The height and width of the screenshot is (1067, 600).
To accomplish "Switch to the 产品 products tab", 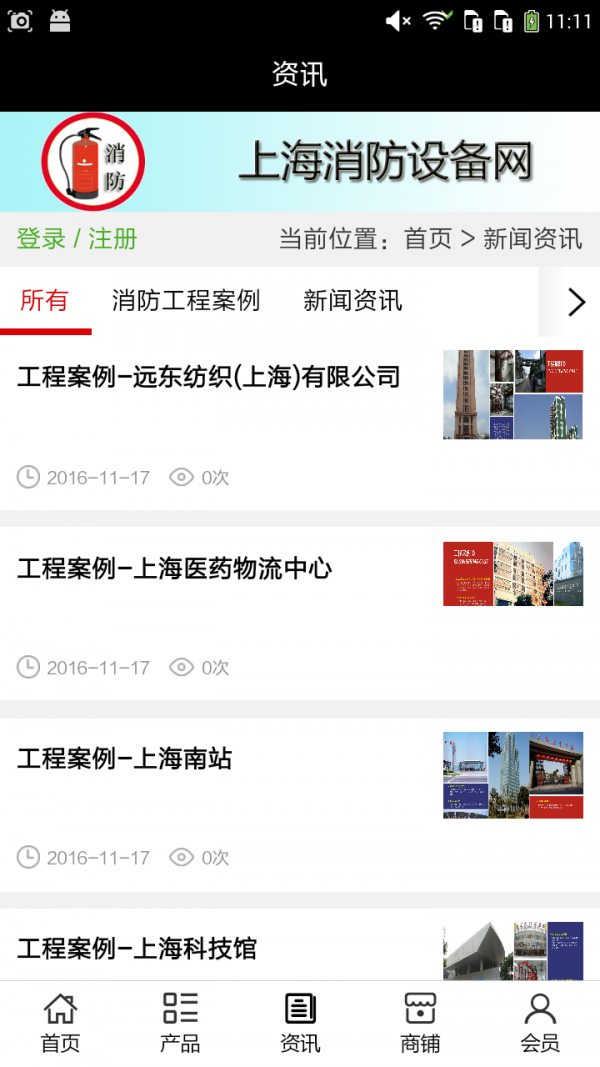I will [x=180, y=1023].
